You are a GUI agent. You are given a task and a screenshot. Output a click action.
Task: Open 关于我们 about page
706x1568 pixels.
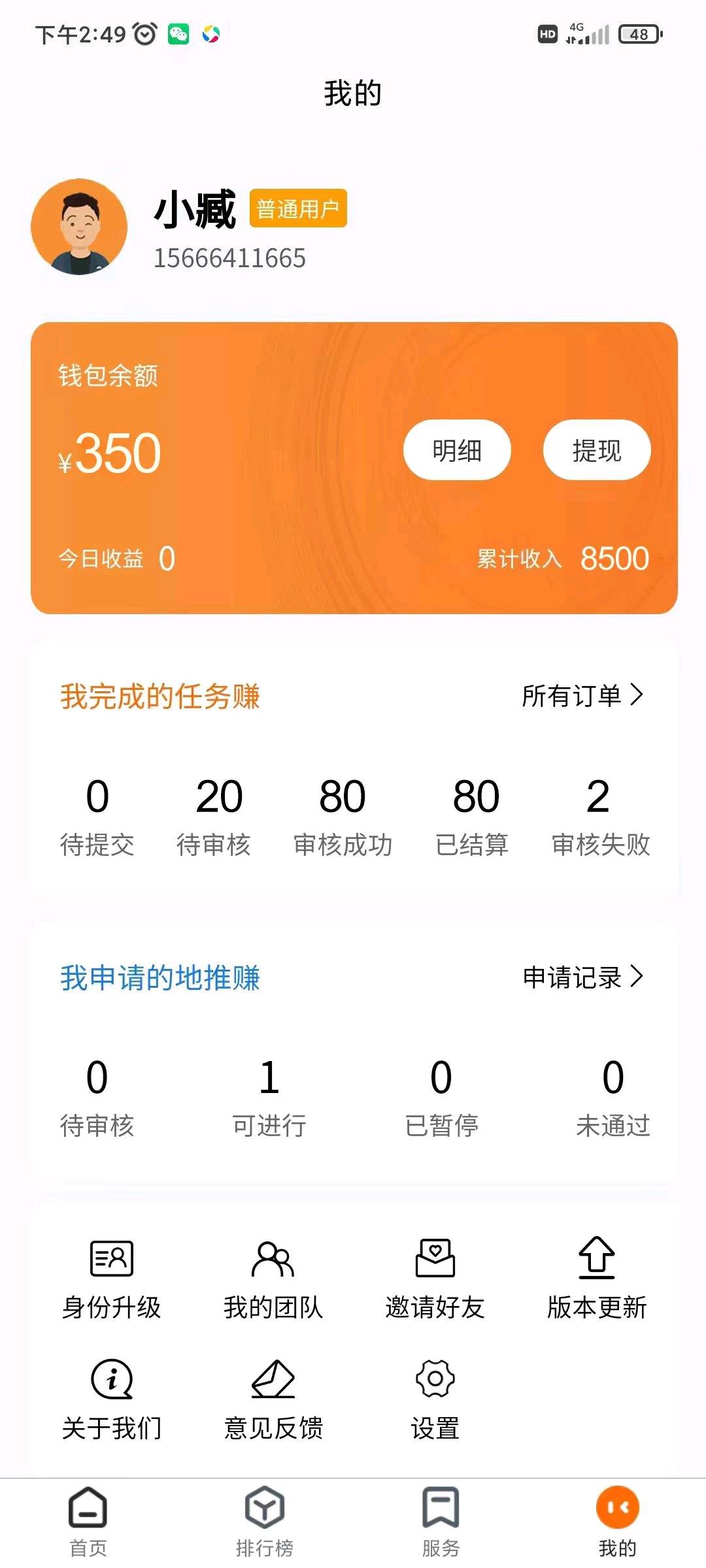click(111, 1398)
